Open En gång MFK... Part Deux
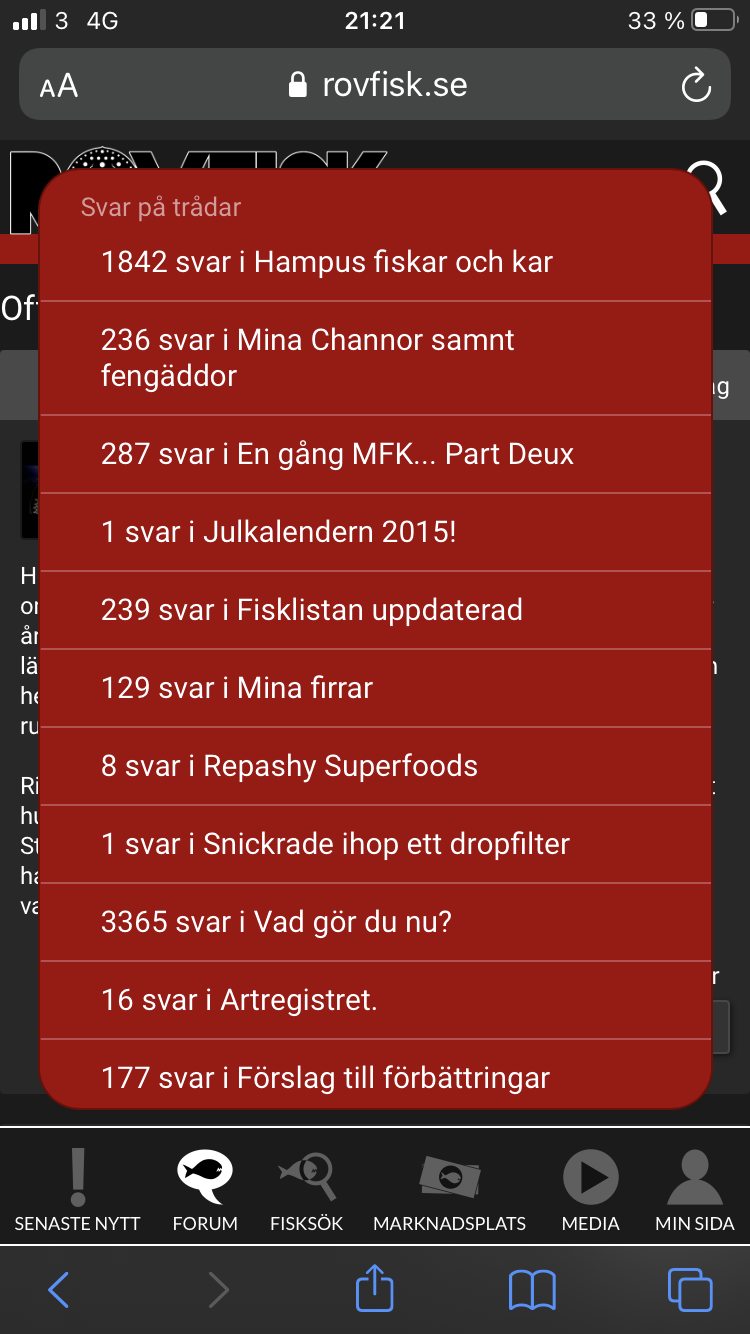This screenshot has height=1334, width=750. (375, 454)
